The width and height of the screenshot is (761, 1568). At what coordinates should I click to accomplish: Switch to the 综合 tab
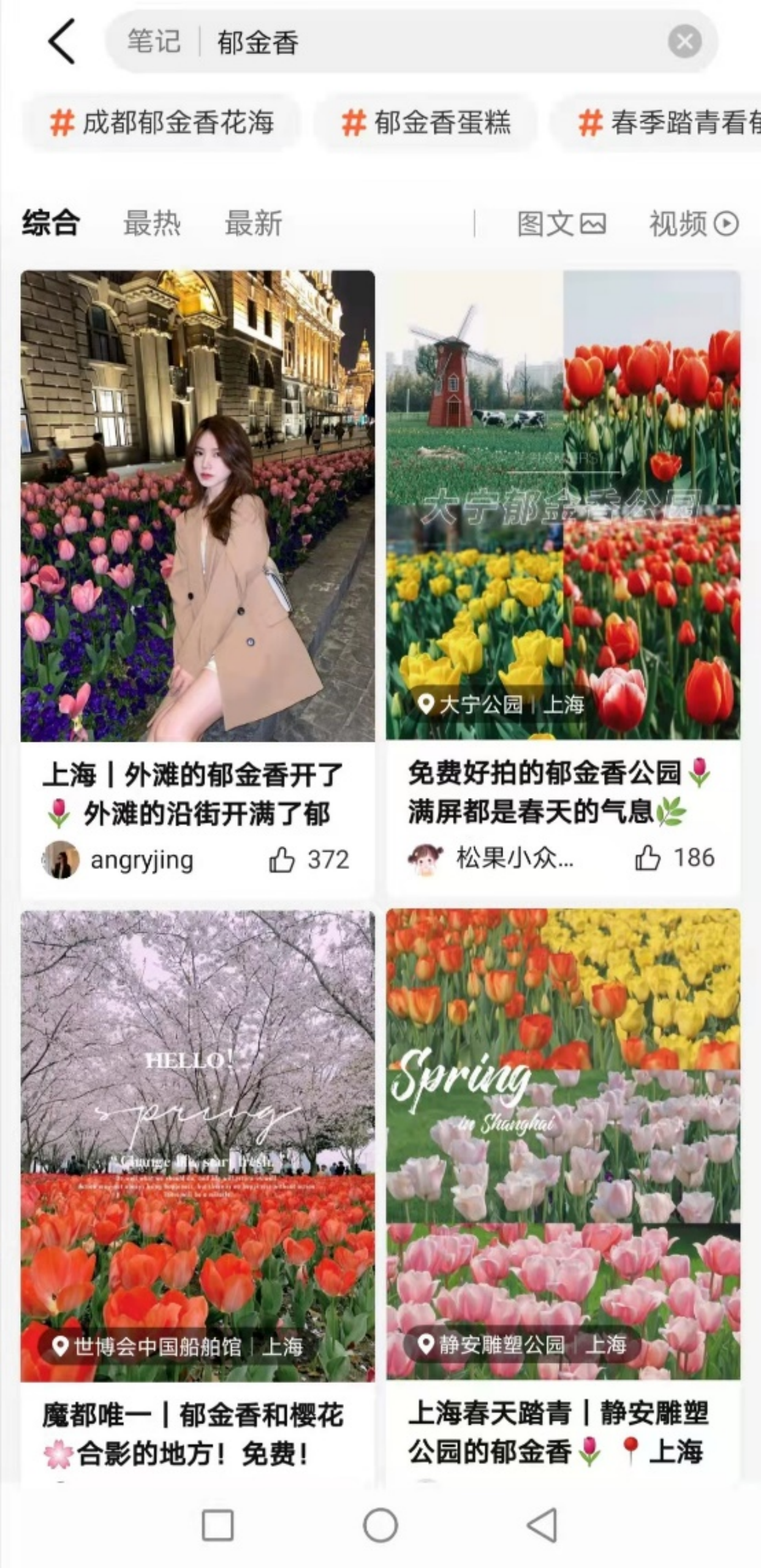point(51,223)
